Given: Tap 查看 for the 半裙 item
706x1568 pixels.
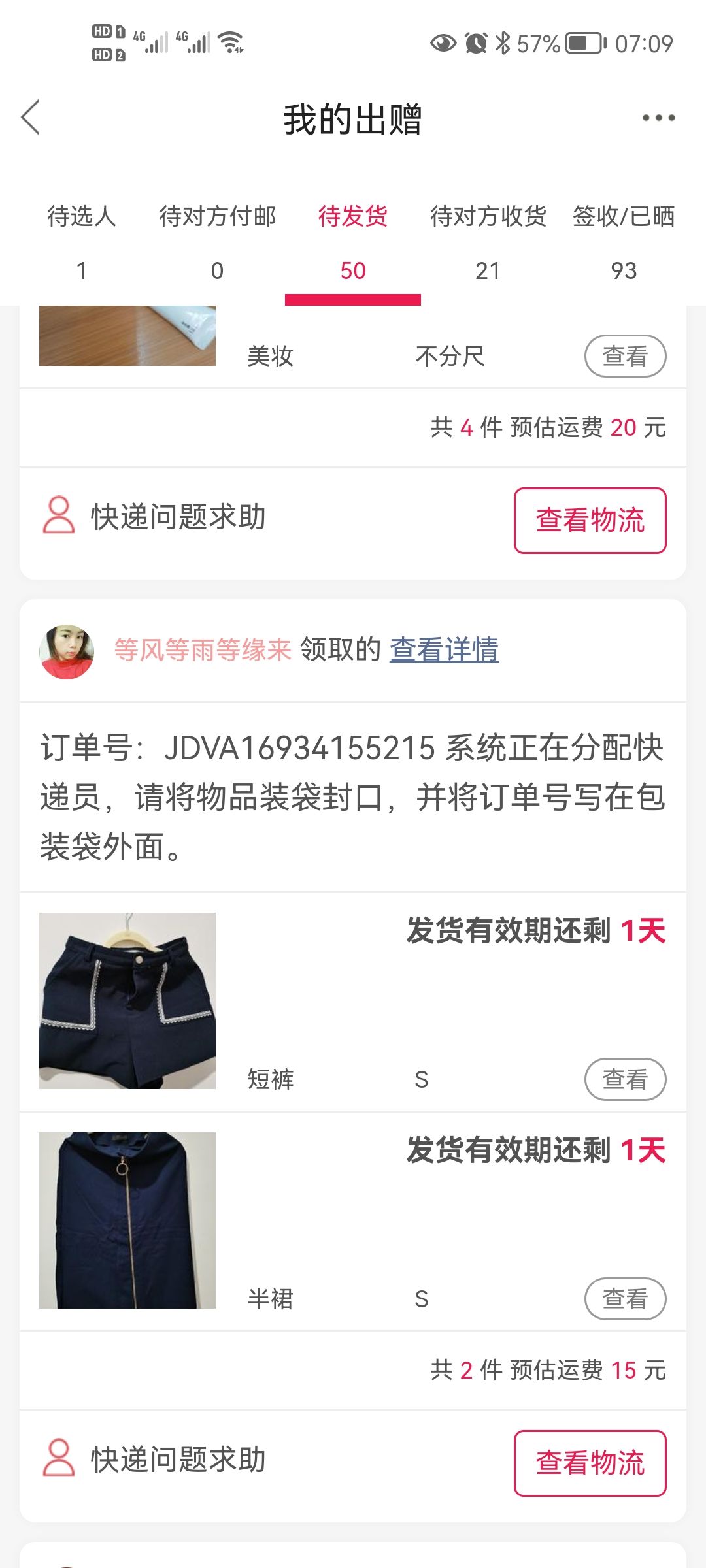Looking at the screenshot, I should 625,1298.
